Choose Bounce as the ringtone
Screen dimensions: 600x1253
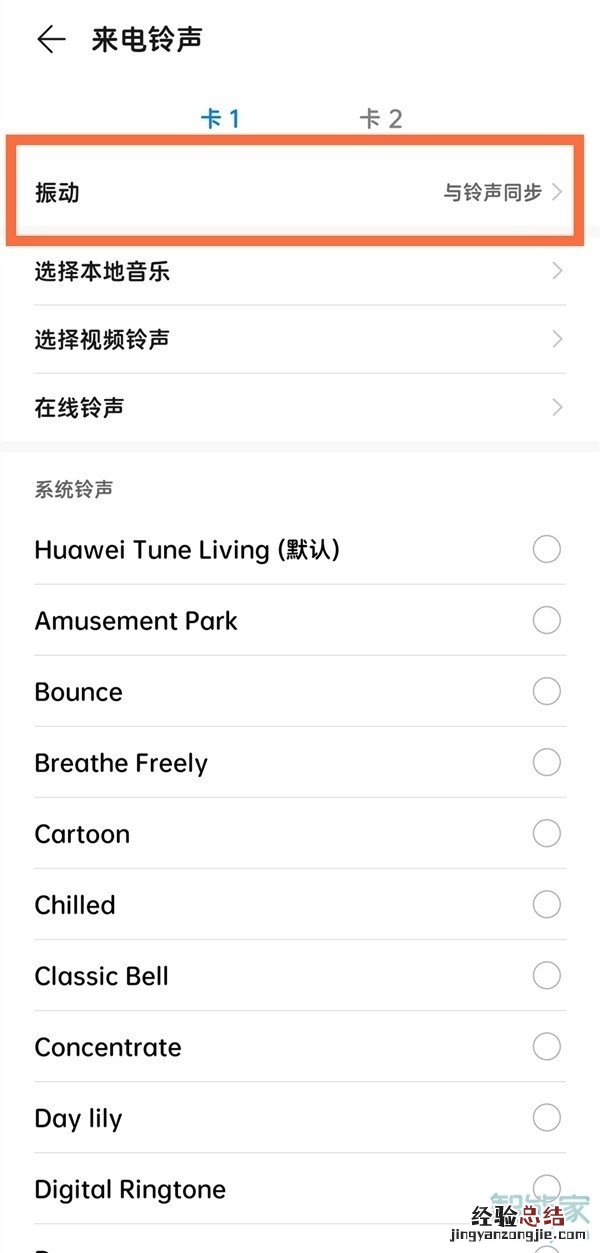click(x=546, y=691)
